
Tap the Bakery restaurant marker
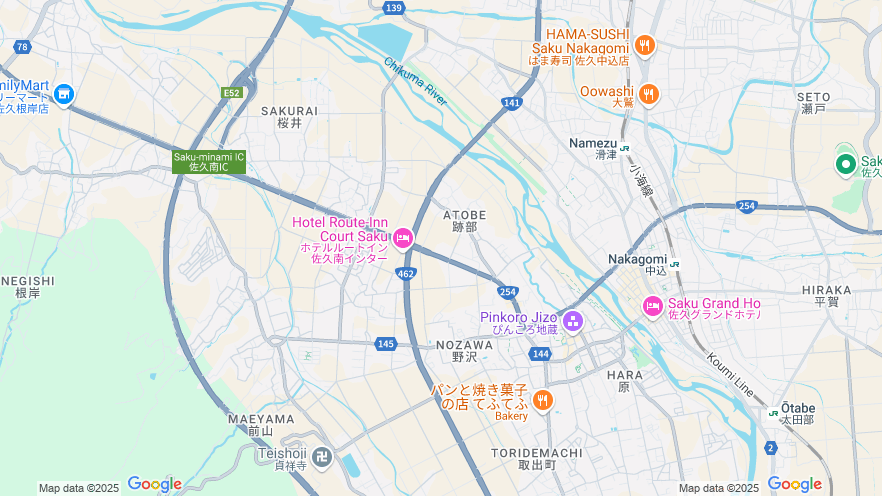click(542, 400)
